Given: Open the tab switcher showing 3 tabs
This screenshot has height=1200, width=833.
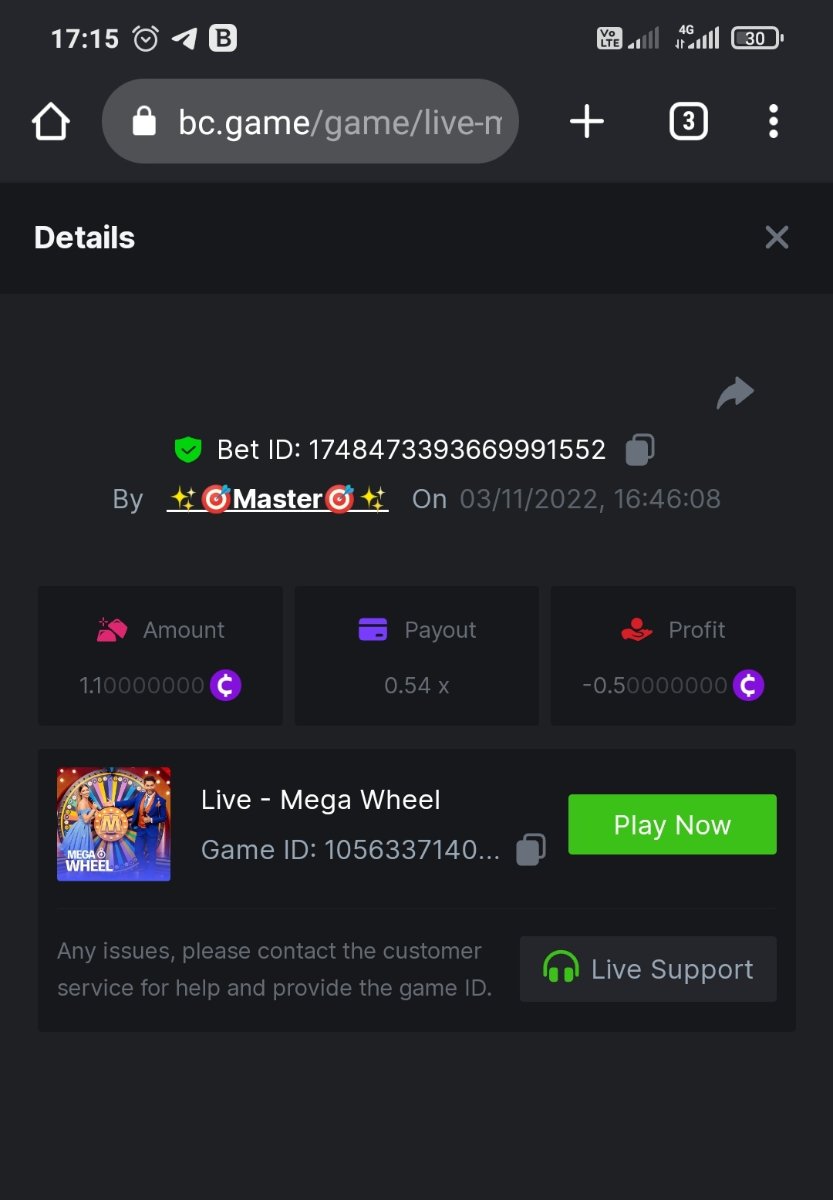Looking at the screenshot, I should [688, 122].
